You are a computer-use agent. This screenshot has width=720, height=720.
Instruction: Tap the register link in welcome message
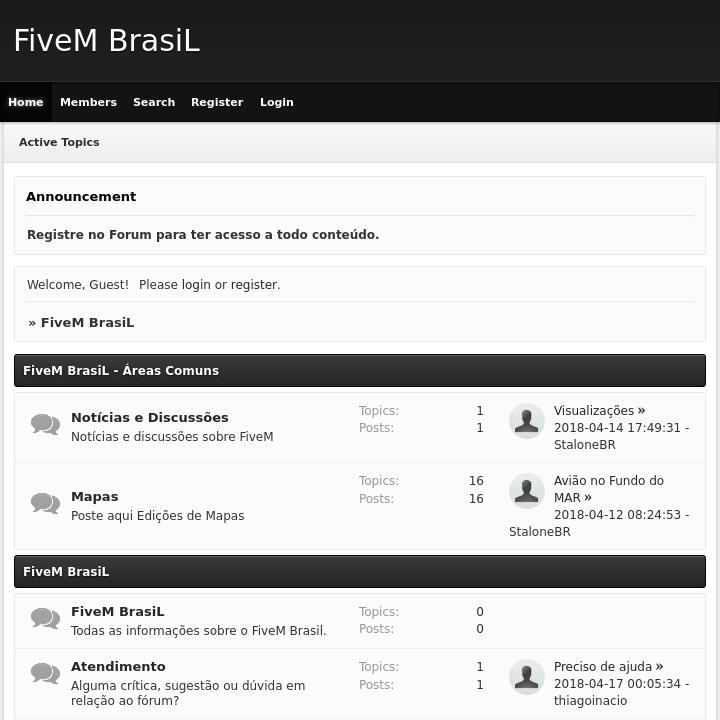[x=254, y=285]
